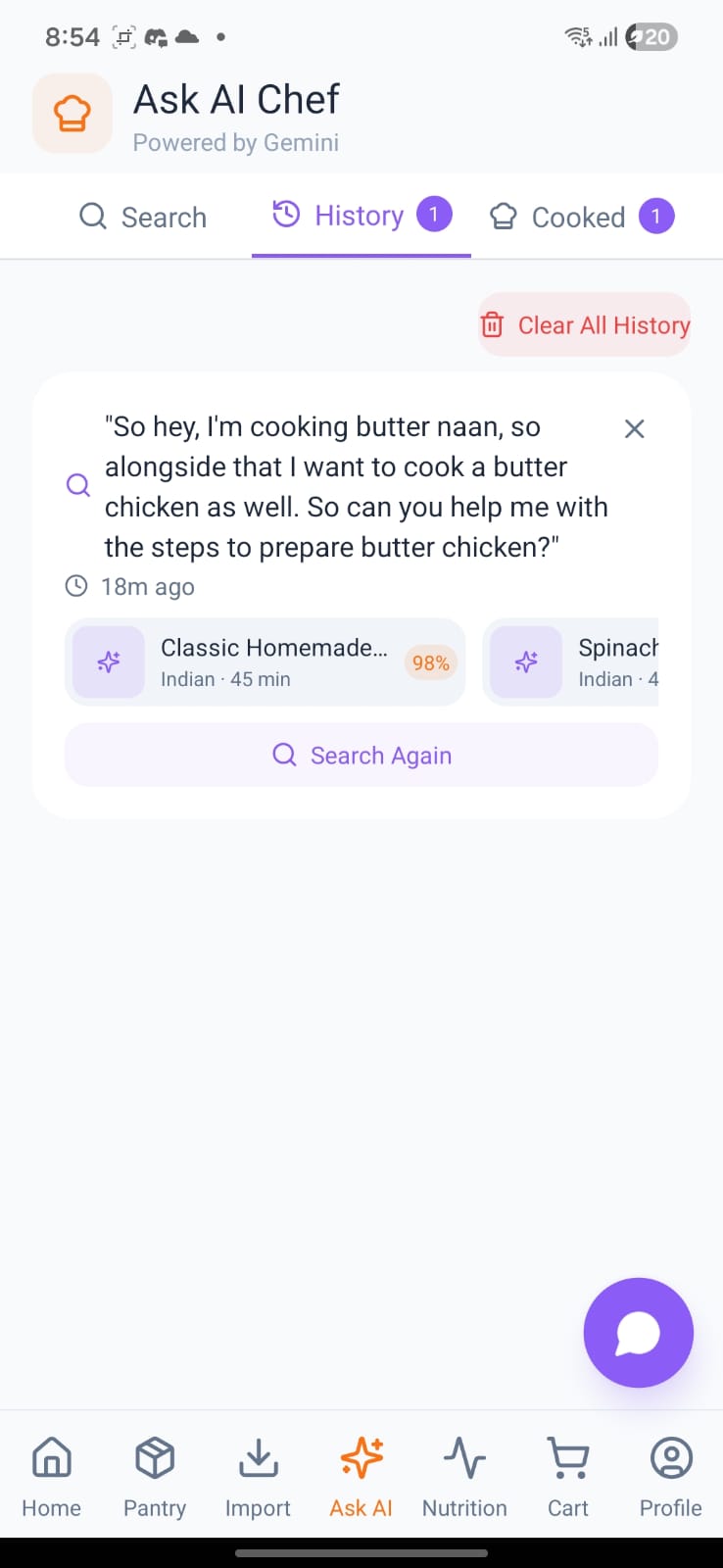Go to Profile page

click(x=671, y=1477)
